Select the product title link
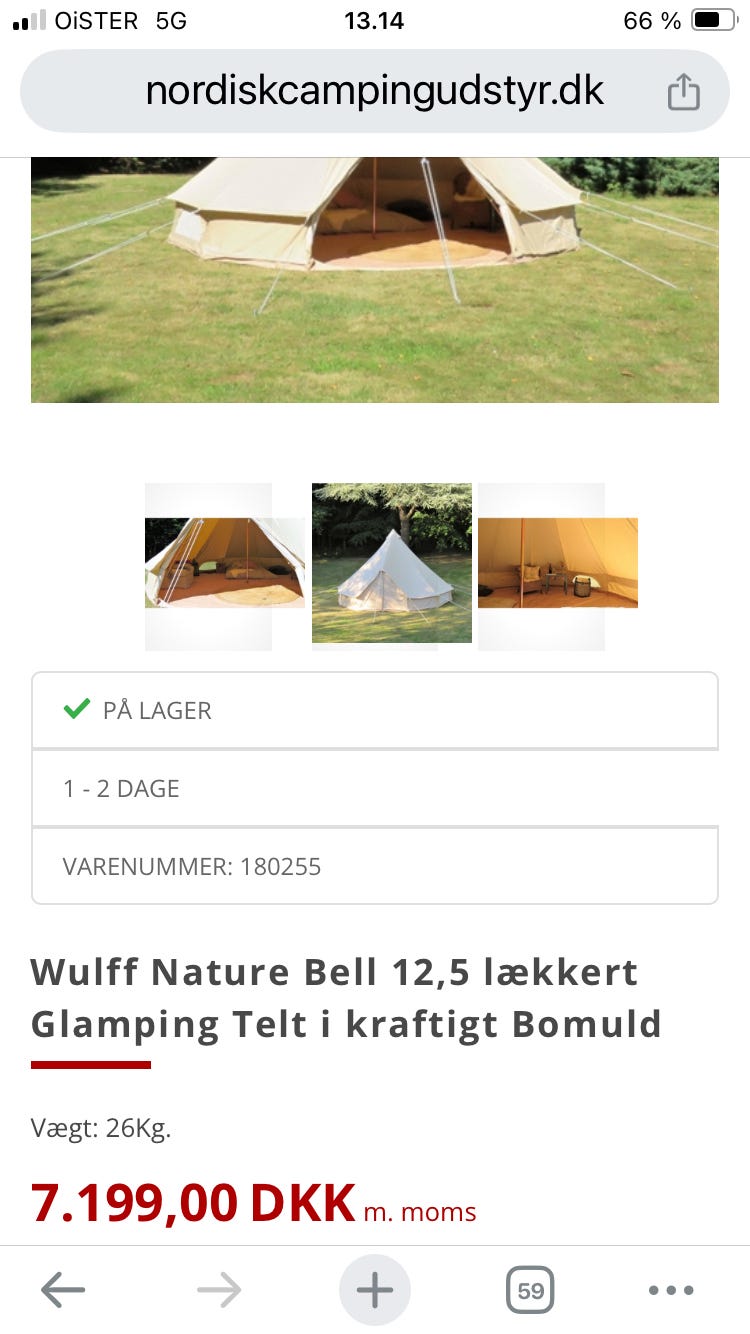The height and width of the screenshot is (1334, 750). pyautogui.click(x=335, y=997)
